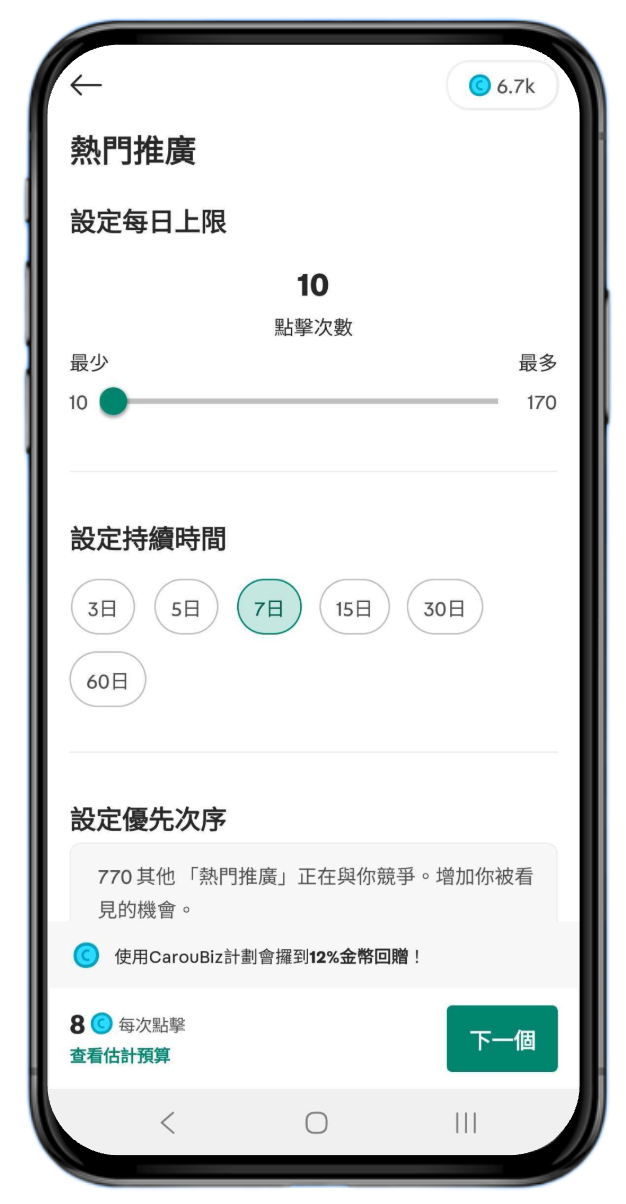Image resolution: width=626 pixels, height=1204 pixels.
Task: Go back using the top-left arrow
Action: (x=86, y=86)
